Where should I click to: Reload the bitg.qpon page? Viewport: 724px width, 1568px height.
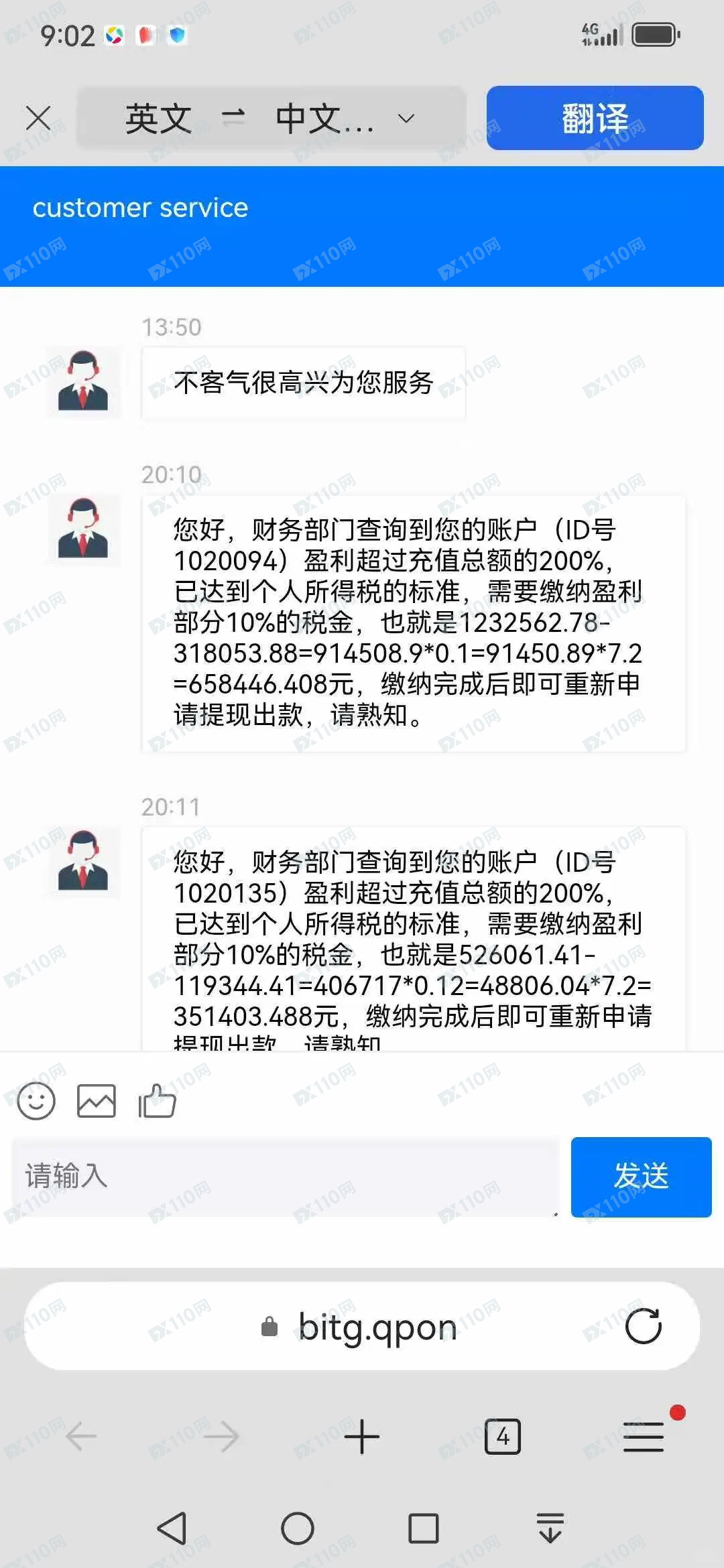pyautogui.click(x=643, y=1326)
